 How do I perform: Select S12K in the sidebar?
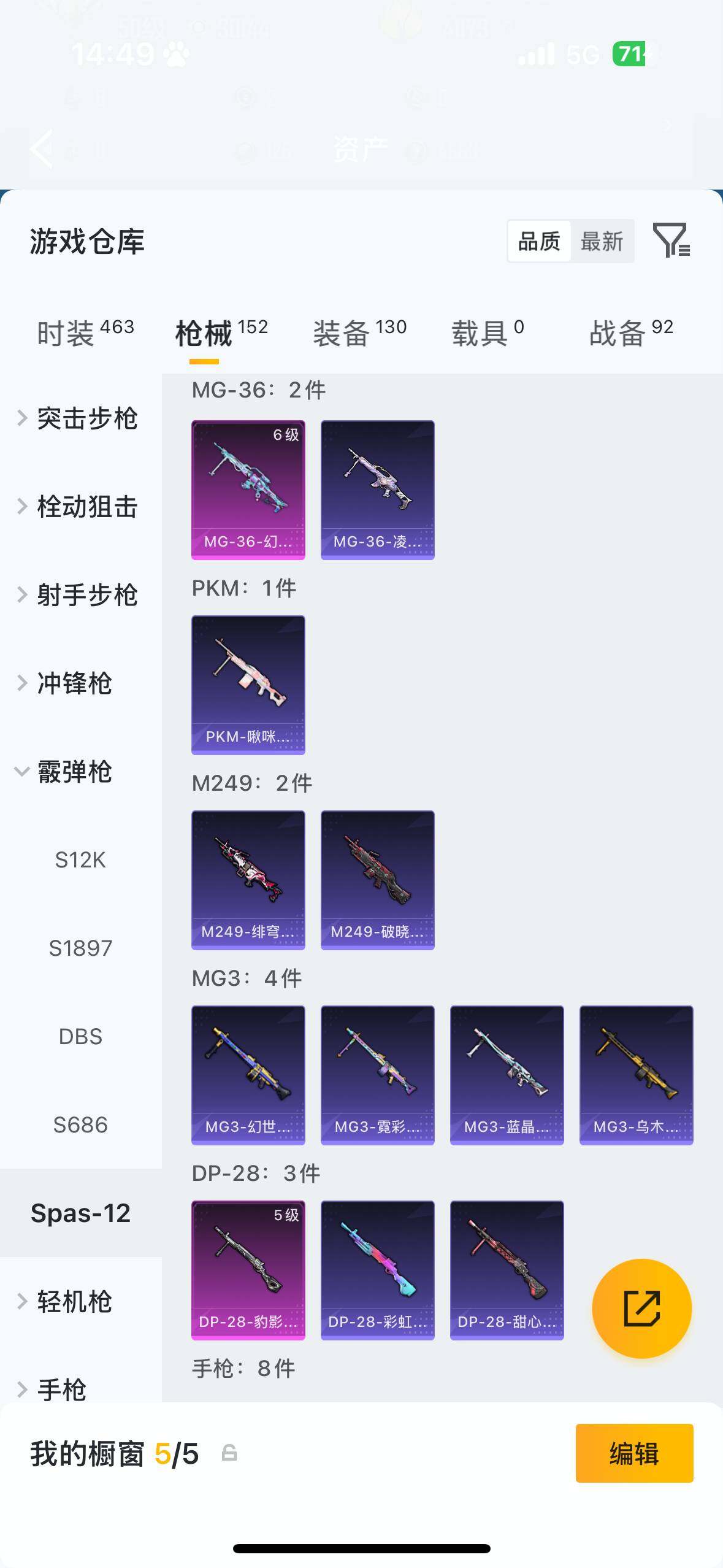[x=80, y=860]
